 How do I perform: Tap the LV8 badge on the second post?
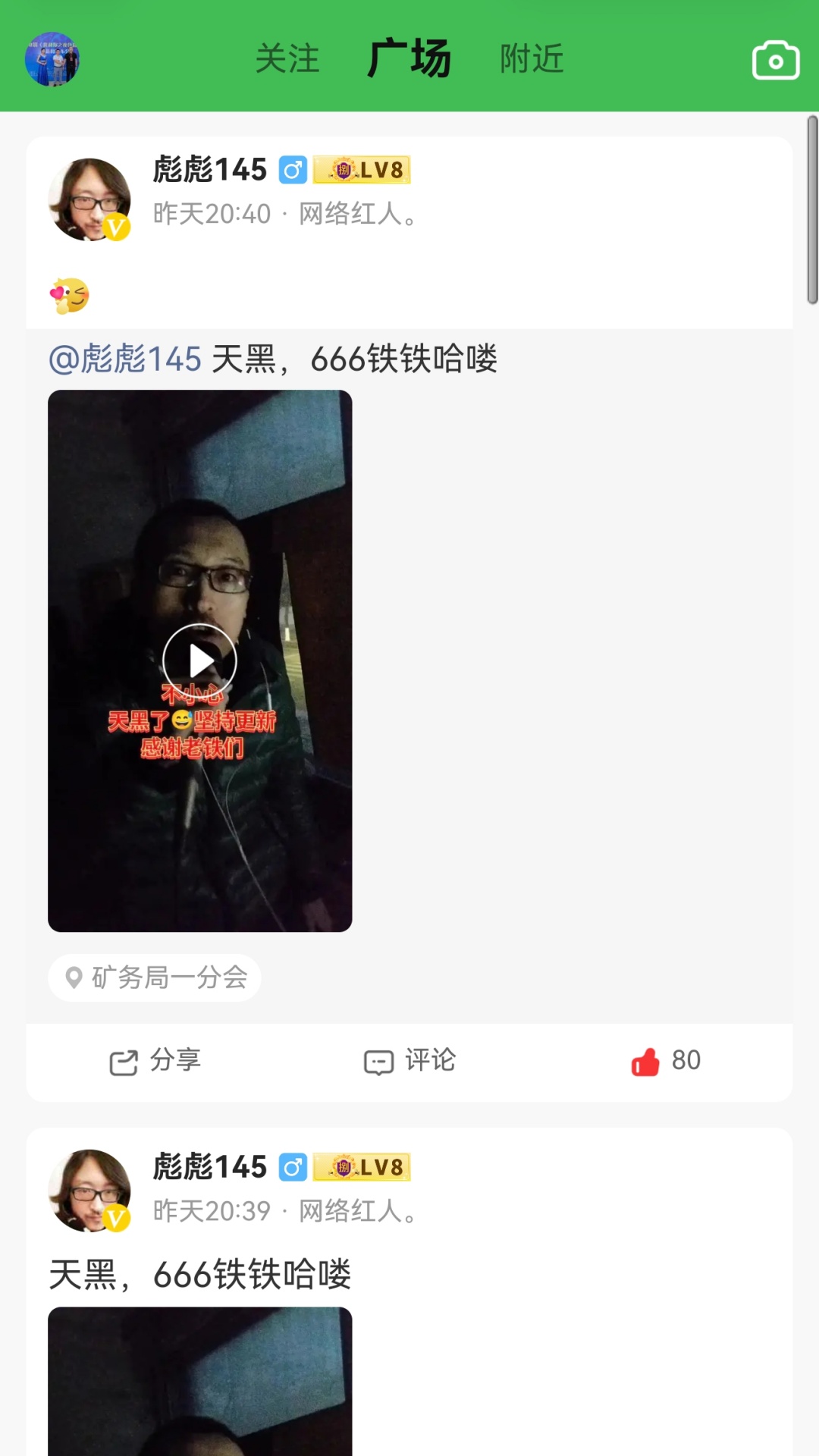pos(362,1166)
